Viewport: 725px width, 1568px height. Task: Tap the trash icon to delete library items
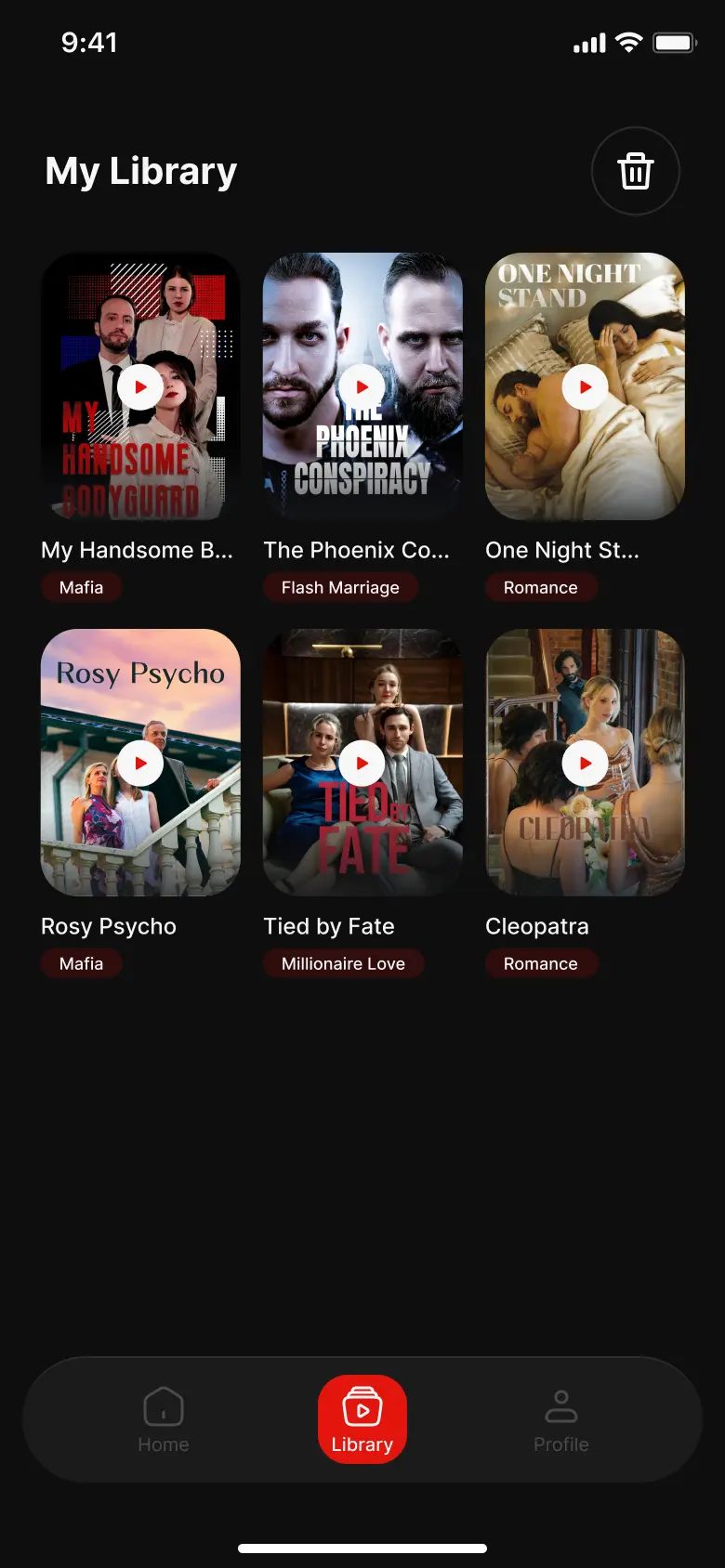pos(636,171)
